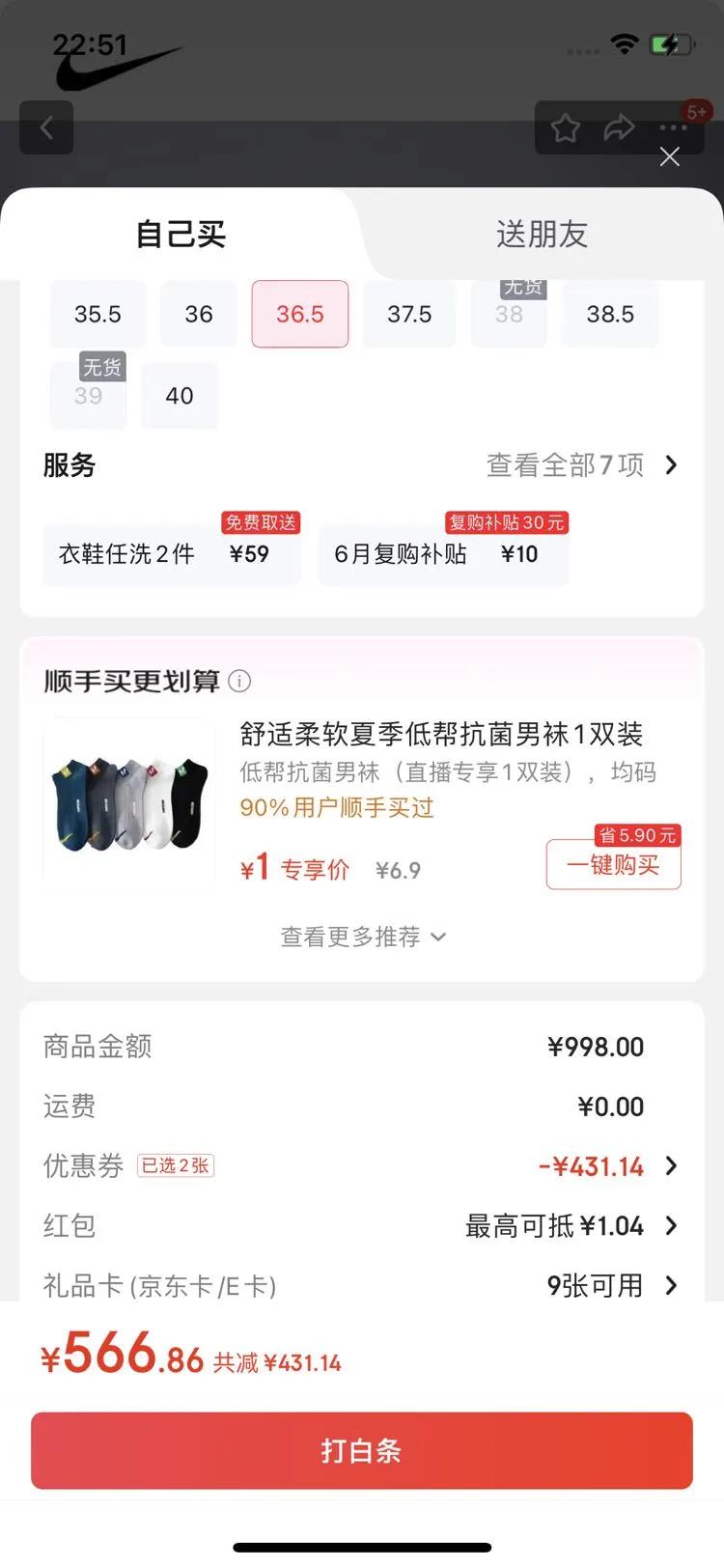Choose size 36
This screenshot has width=724, height=1568.
click(199, 314)
